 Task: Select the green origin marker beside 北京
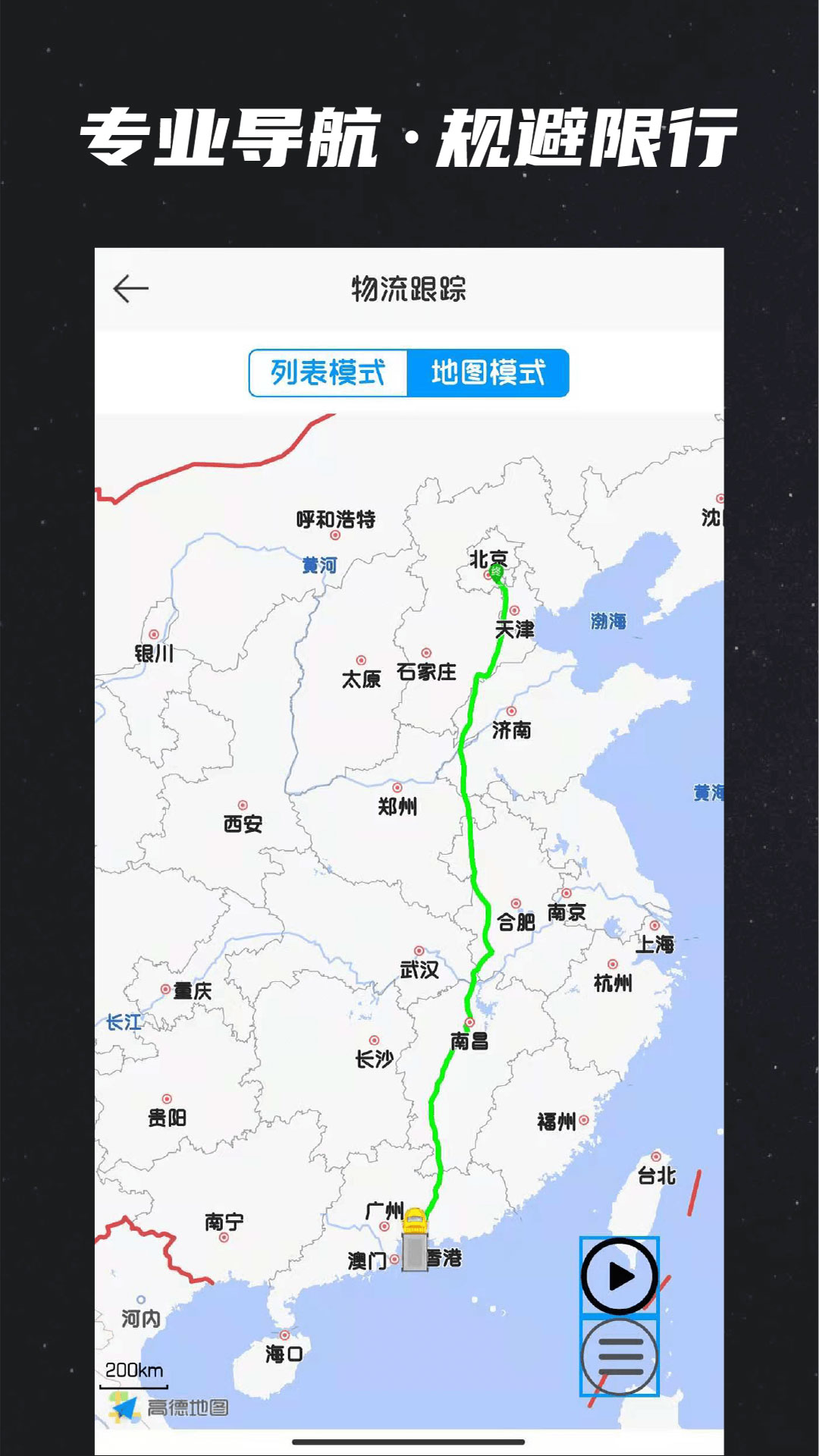coord(497,571)
